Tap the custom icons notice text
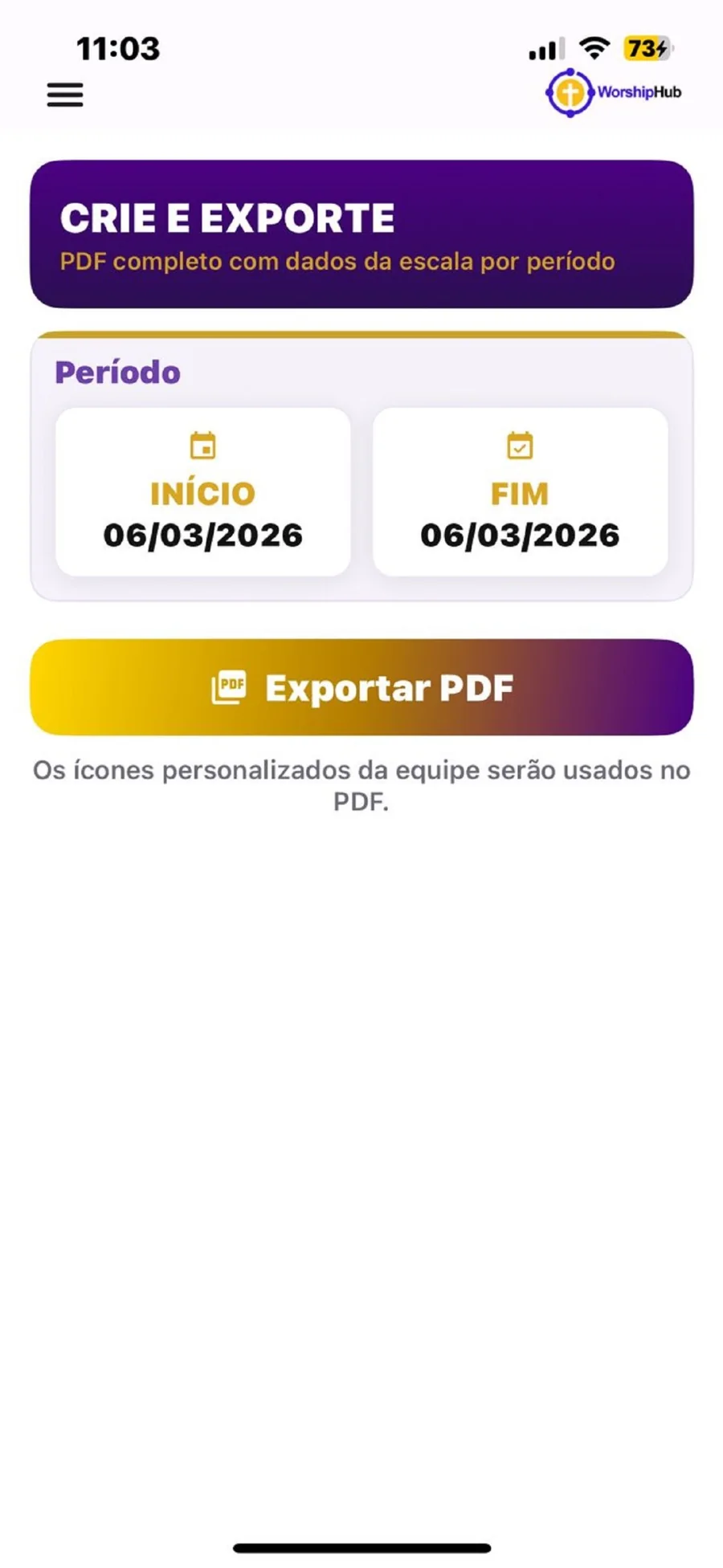Viewport: 723px width, 1568px height. [361, 784]
